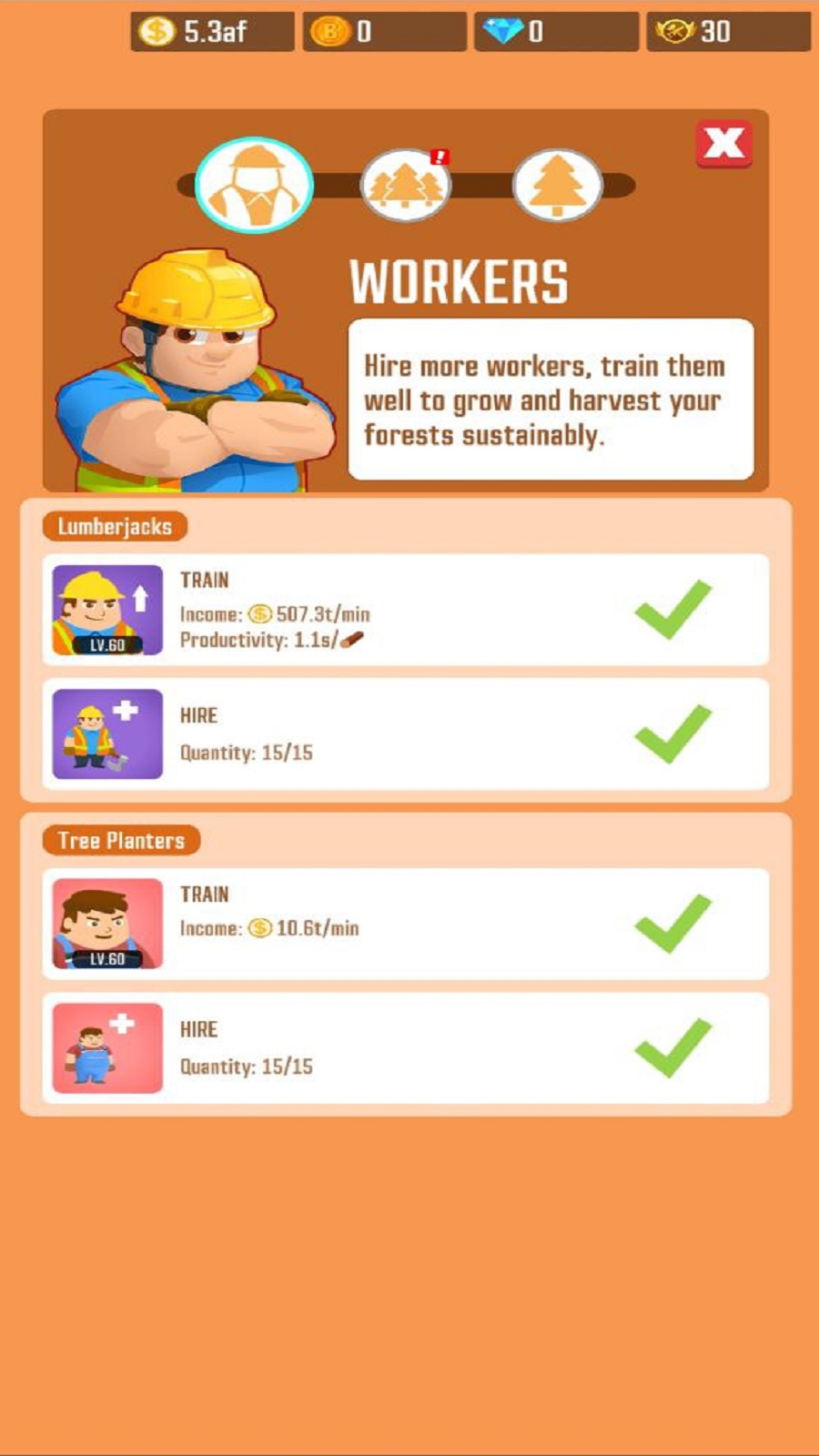Close the Workers panel
Viewport: 819px width, 1456px height.
(723, 144)
